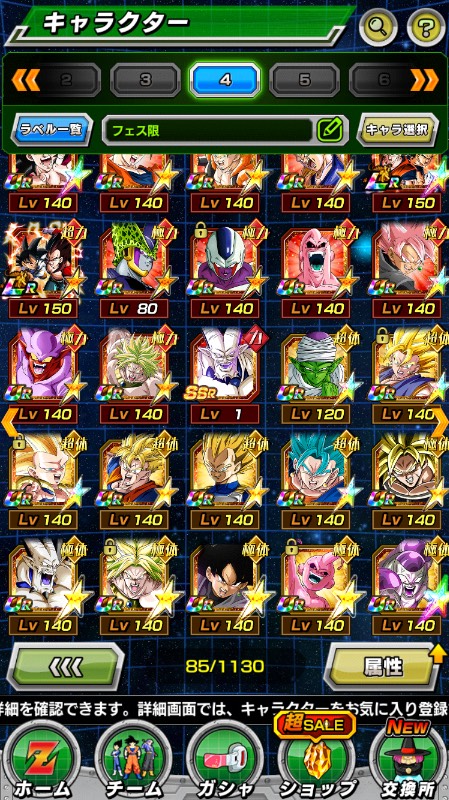The height and width of the screenshot is (800, 449).
Task: Open the SSR Lv 1 character card
Action: (225, 377)
